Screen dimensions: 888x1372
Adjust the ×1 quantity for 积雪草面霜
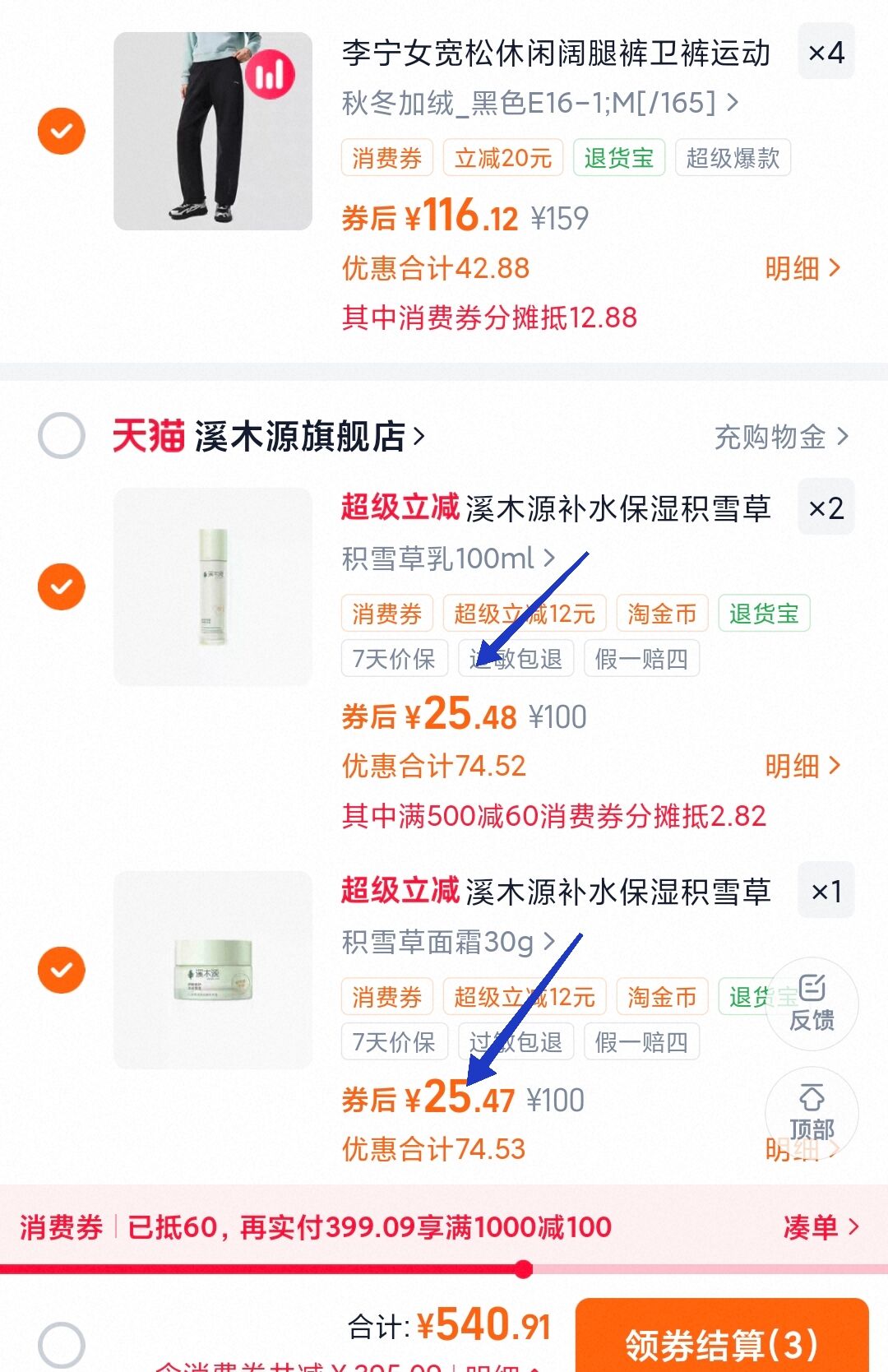pyautogui.click(x=826, y=891)
